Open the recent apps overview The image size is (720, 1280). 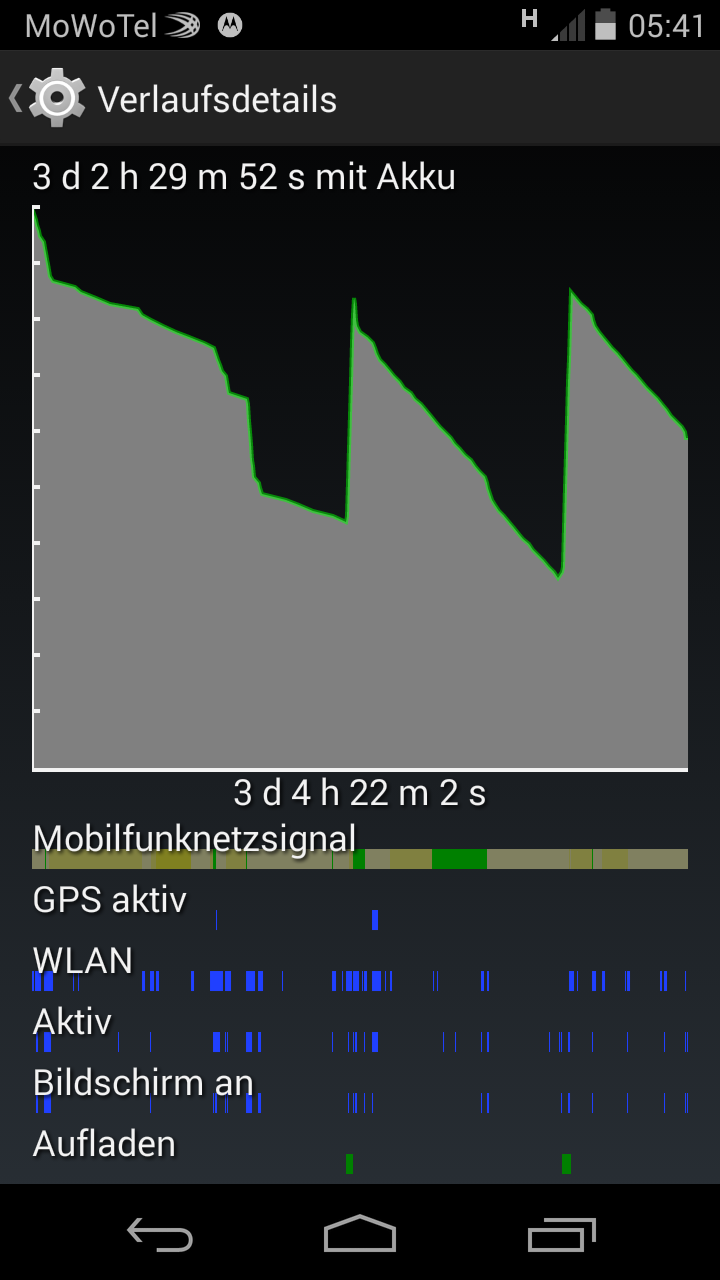pyautogui.click(x=561, y=1234)
